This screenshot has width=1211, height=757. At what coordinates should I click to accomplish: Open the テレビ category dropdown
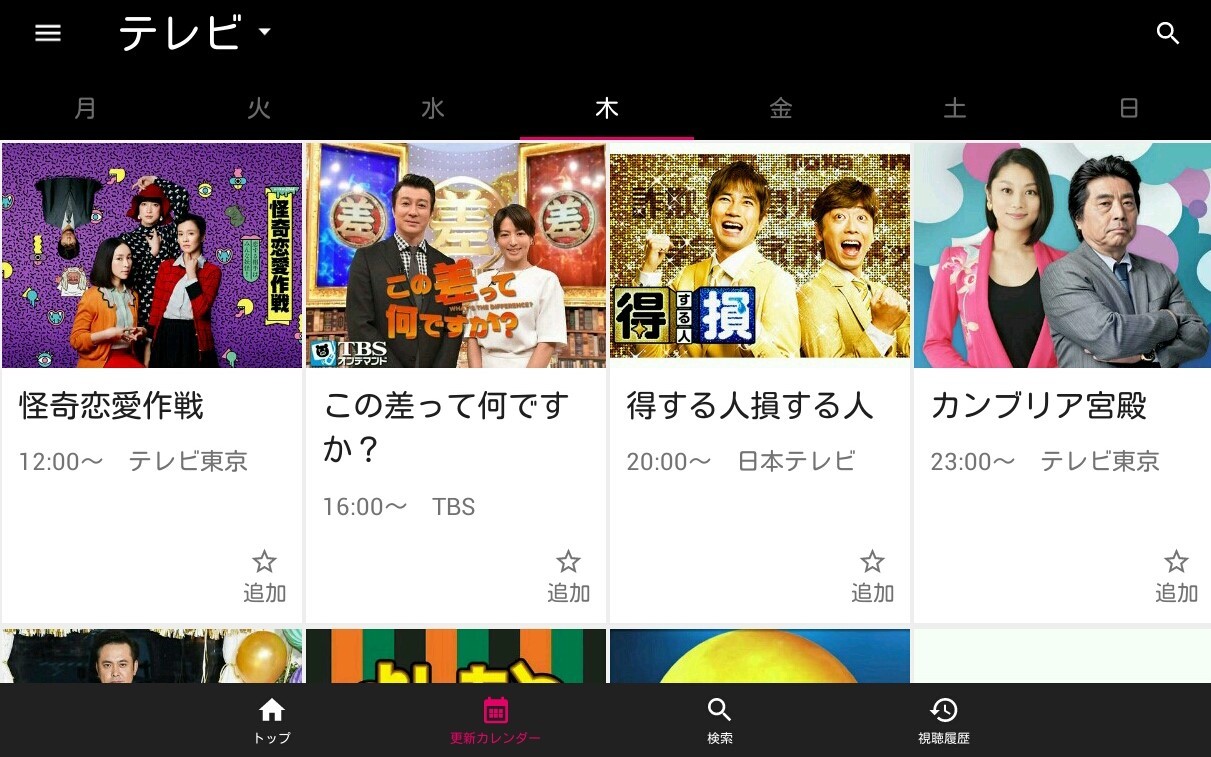195,33
